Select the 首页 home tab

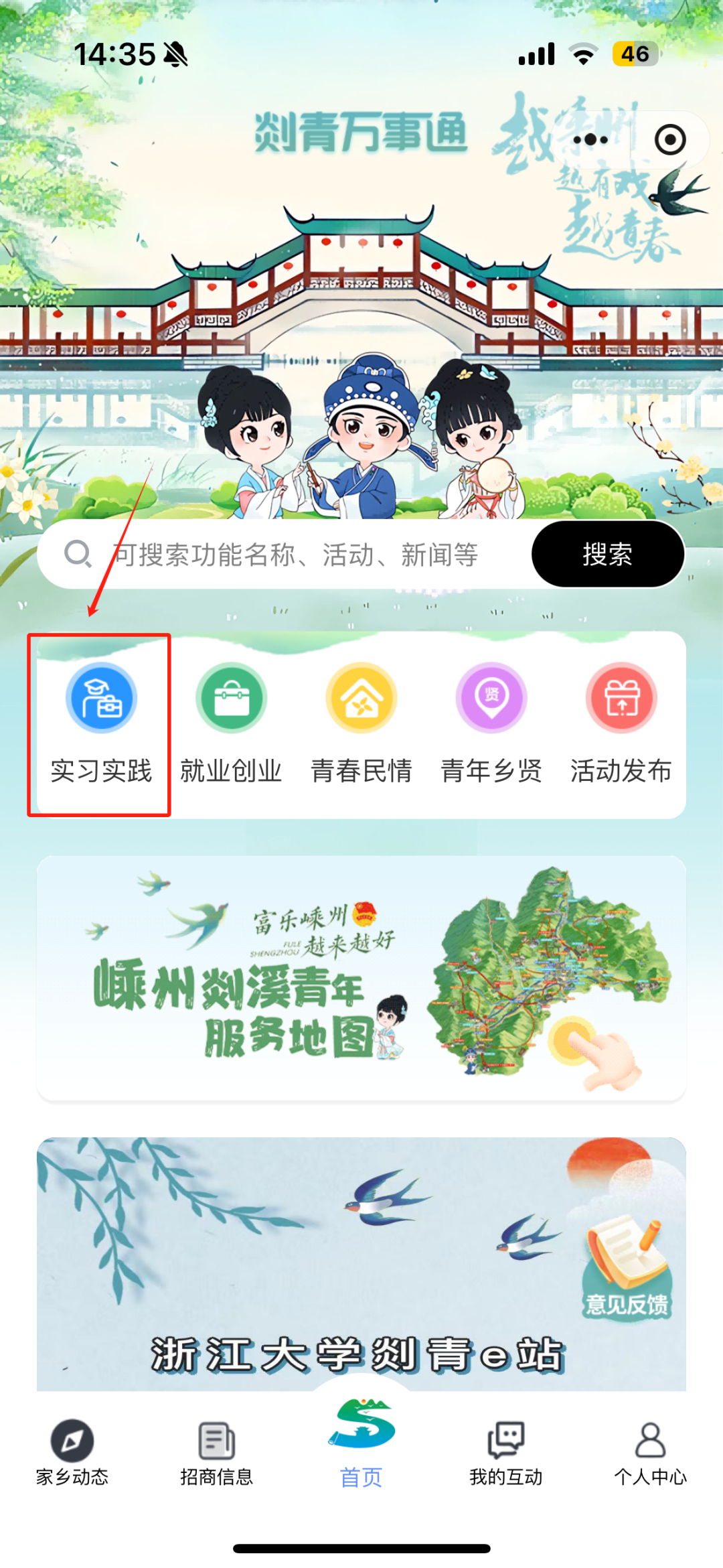361,1447
